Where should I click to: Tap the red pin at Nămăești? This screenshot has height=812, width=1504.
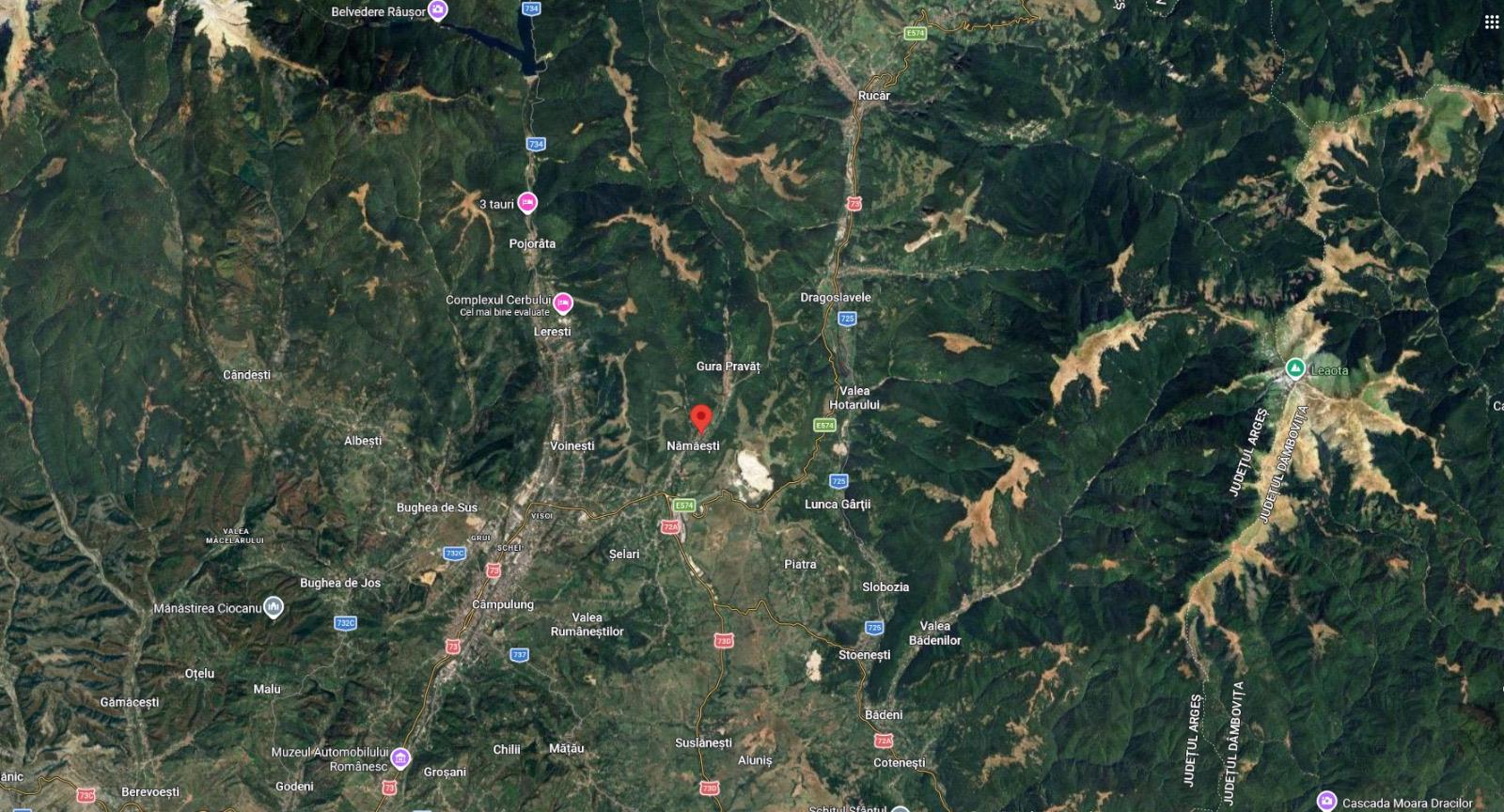point(700,417)
